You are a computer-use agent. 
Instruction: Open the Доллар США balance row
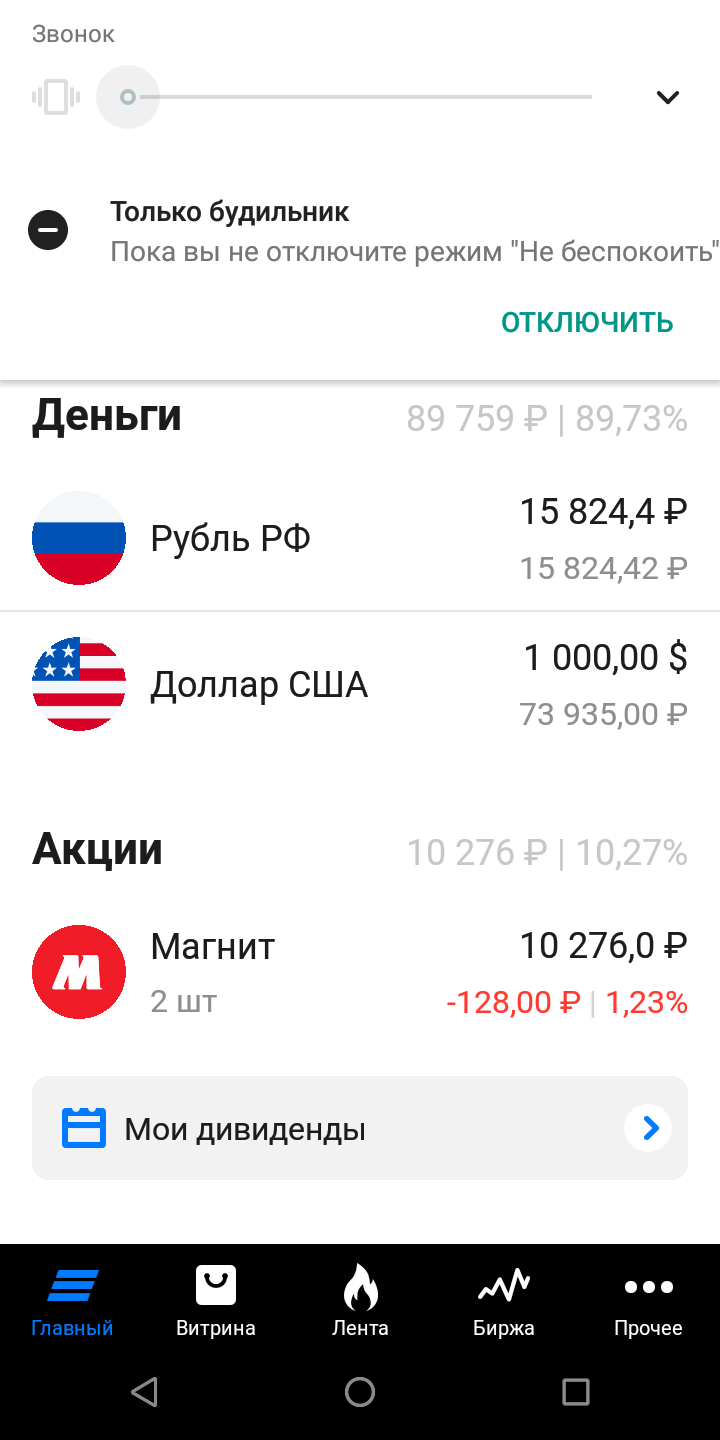click(x=360, y=685)
